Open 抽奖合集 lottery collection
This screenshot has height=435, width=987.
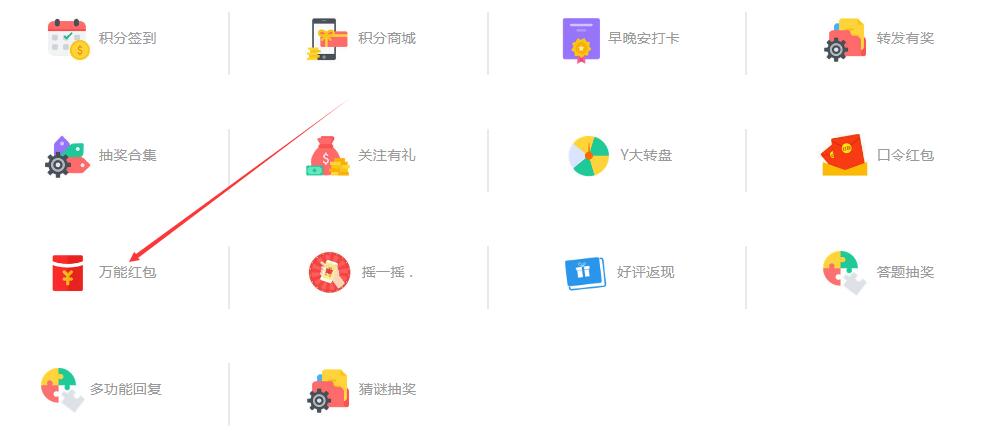pos(100,156)
